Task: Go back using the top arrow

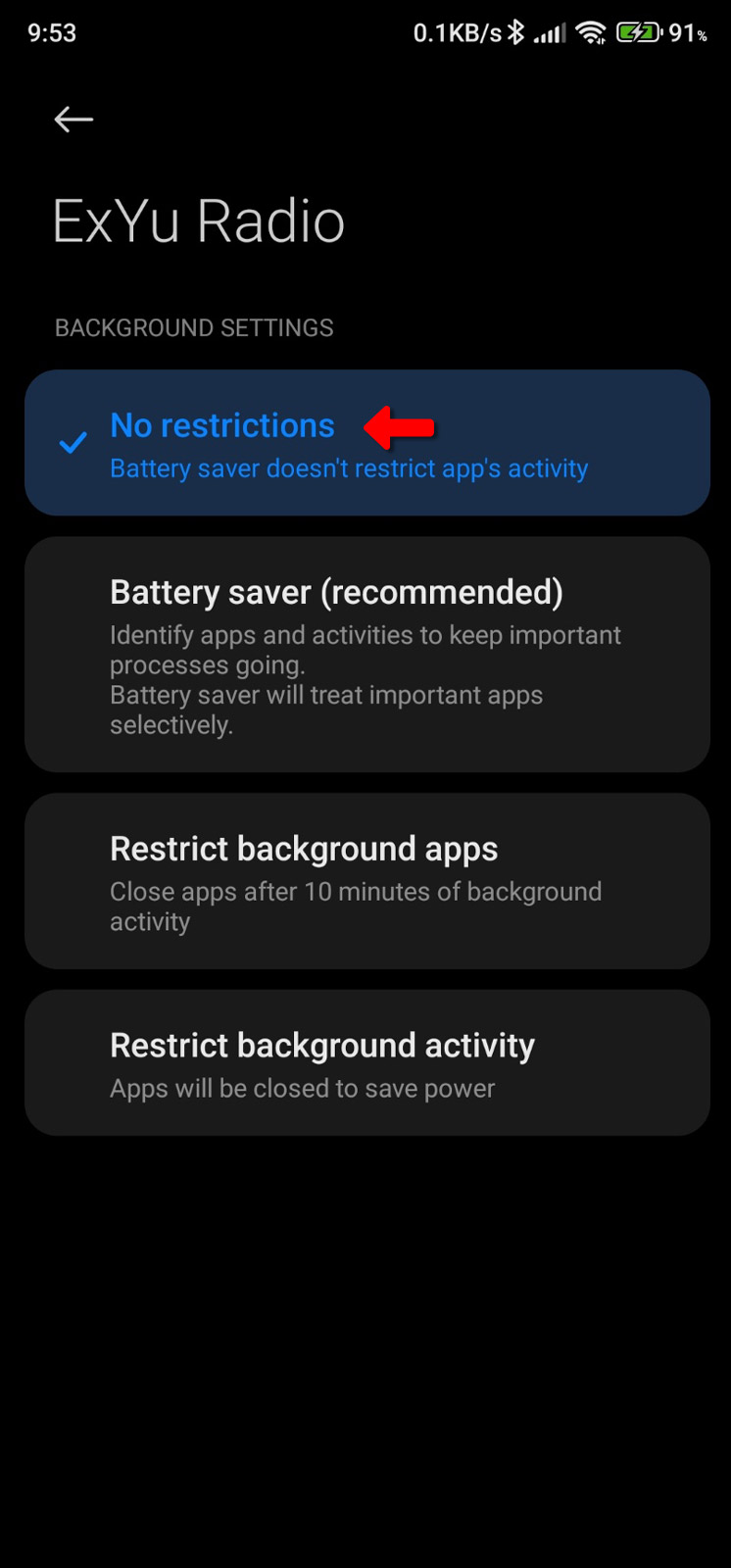Action: (73, 120)
